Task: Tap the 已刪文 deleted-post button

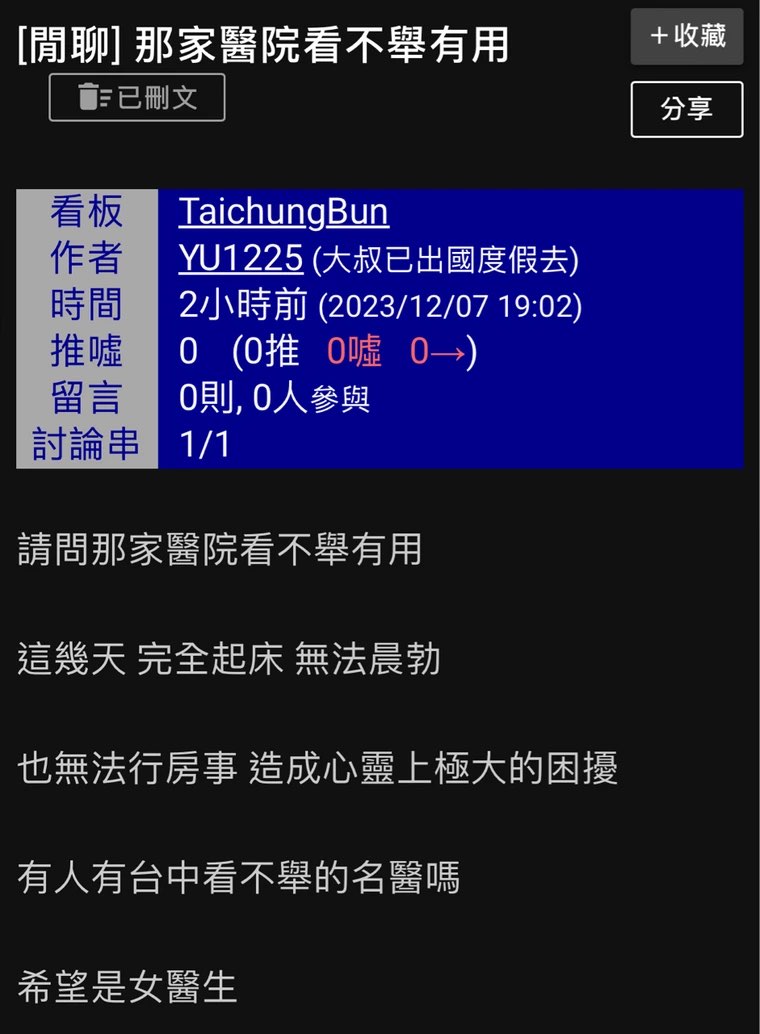Action: point(137,97)
